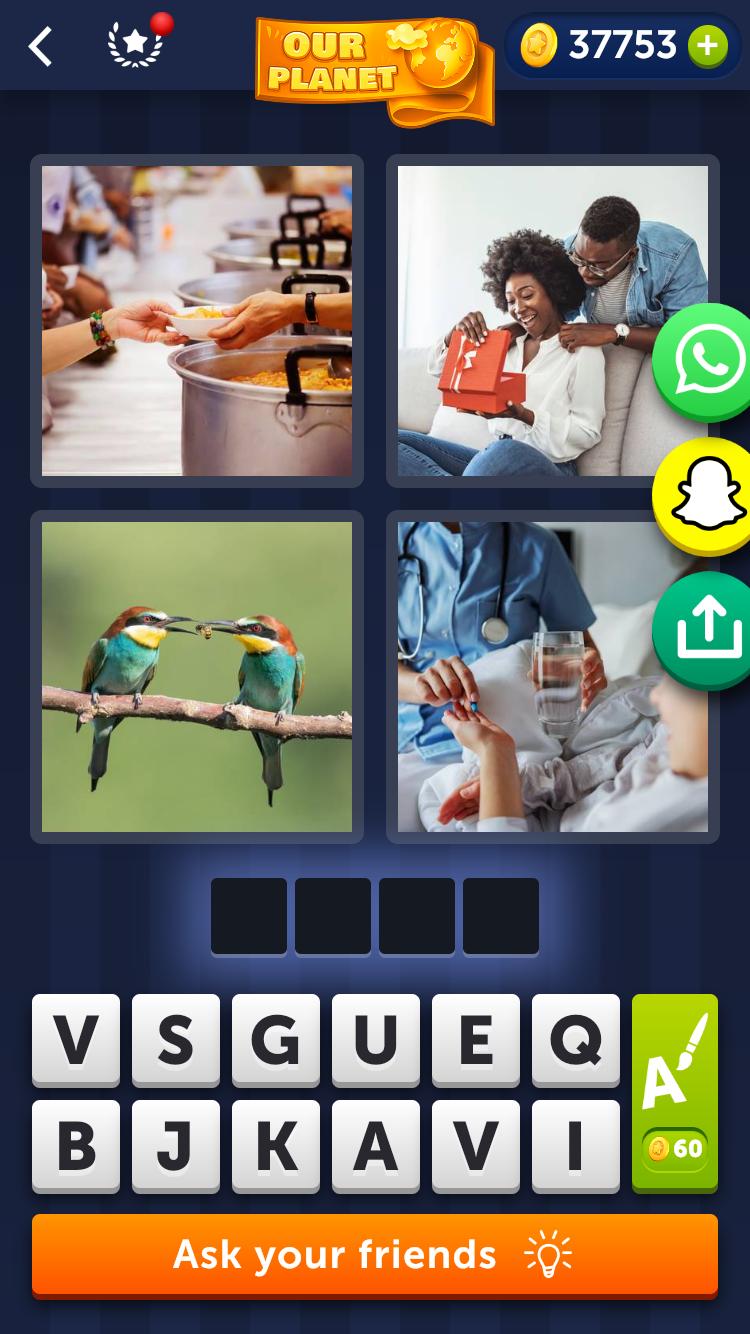Image resolution: width=750 pixels, height=1334 pixels.
Task: Choose the letter Q tile
Action: [575, 1040]
